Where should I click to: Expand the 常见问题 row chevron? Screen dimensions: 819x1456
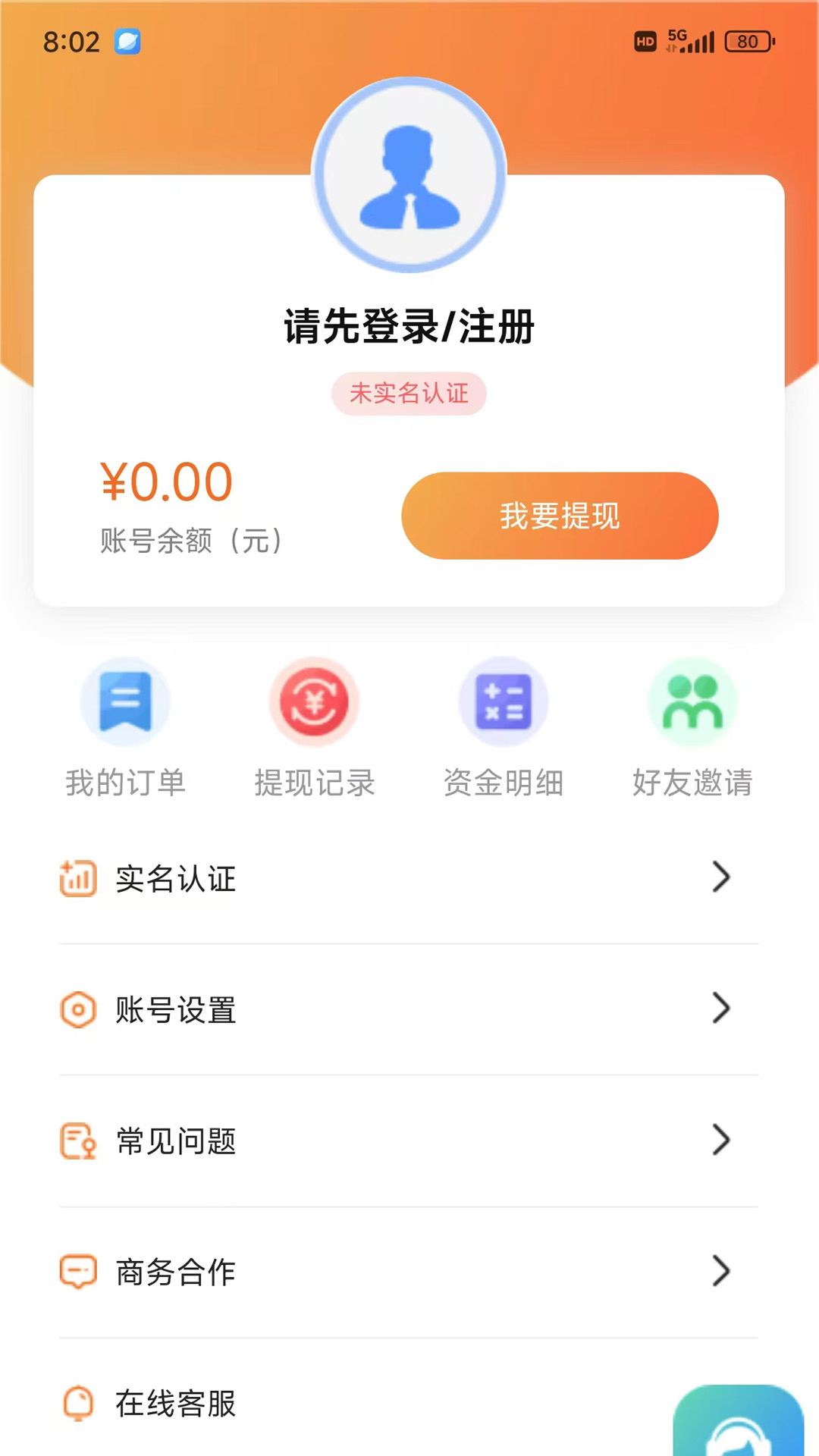(721, 1141)
